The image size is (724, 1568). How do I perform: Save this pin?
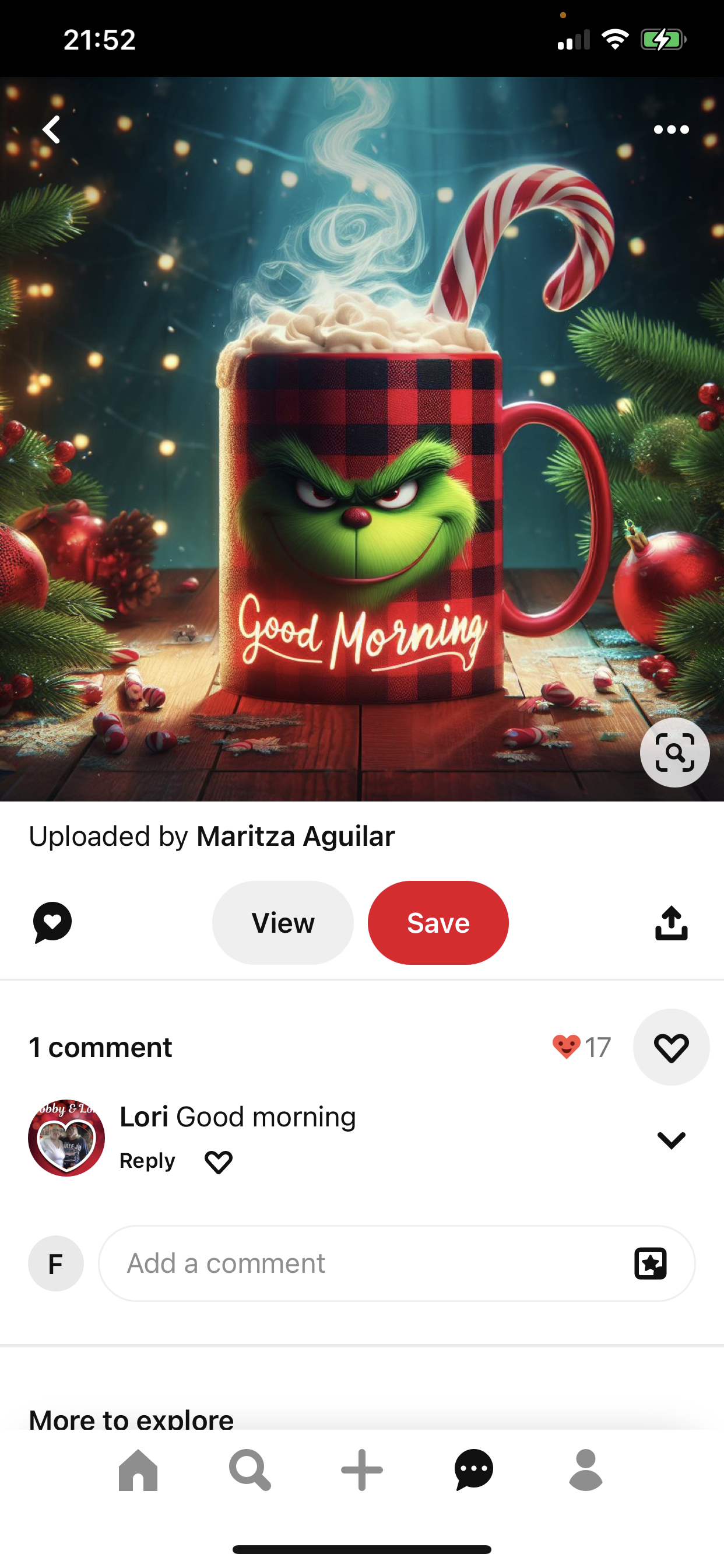click(438, 923)
